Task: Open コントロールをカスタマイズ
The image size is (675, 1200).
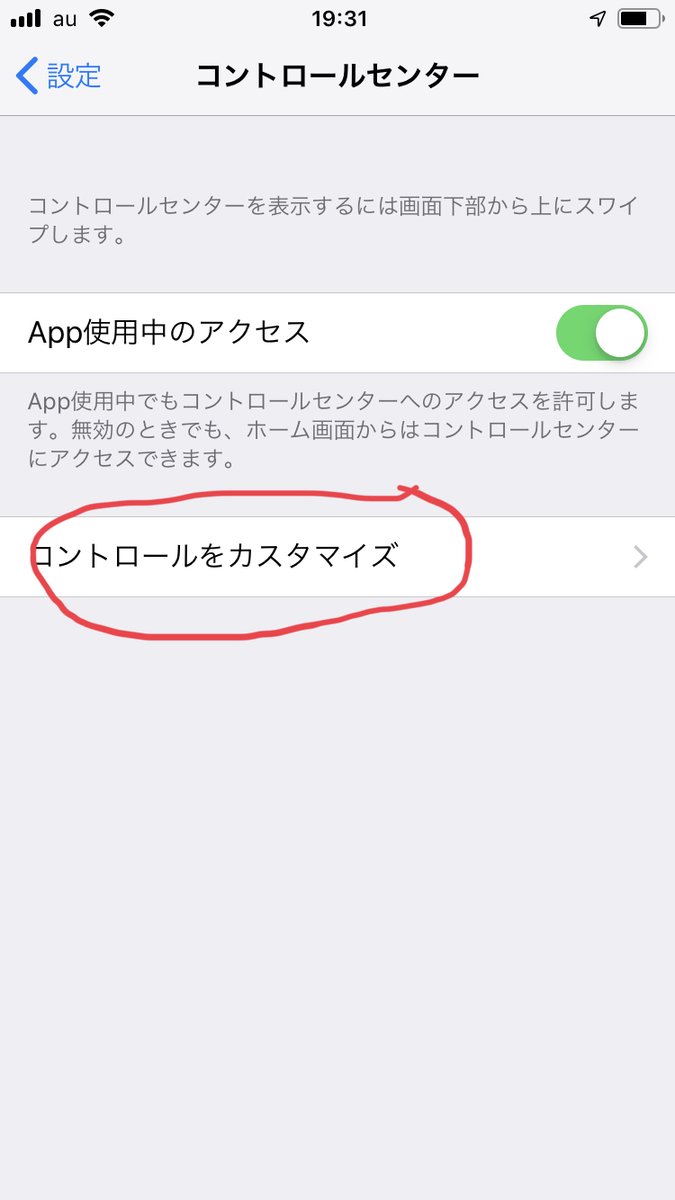Action: [337, 556]
